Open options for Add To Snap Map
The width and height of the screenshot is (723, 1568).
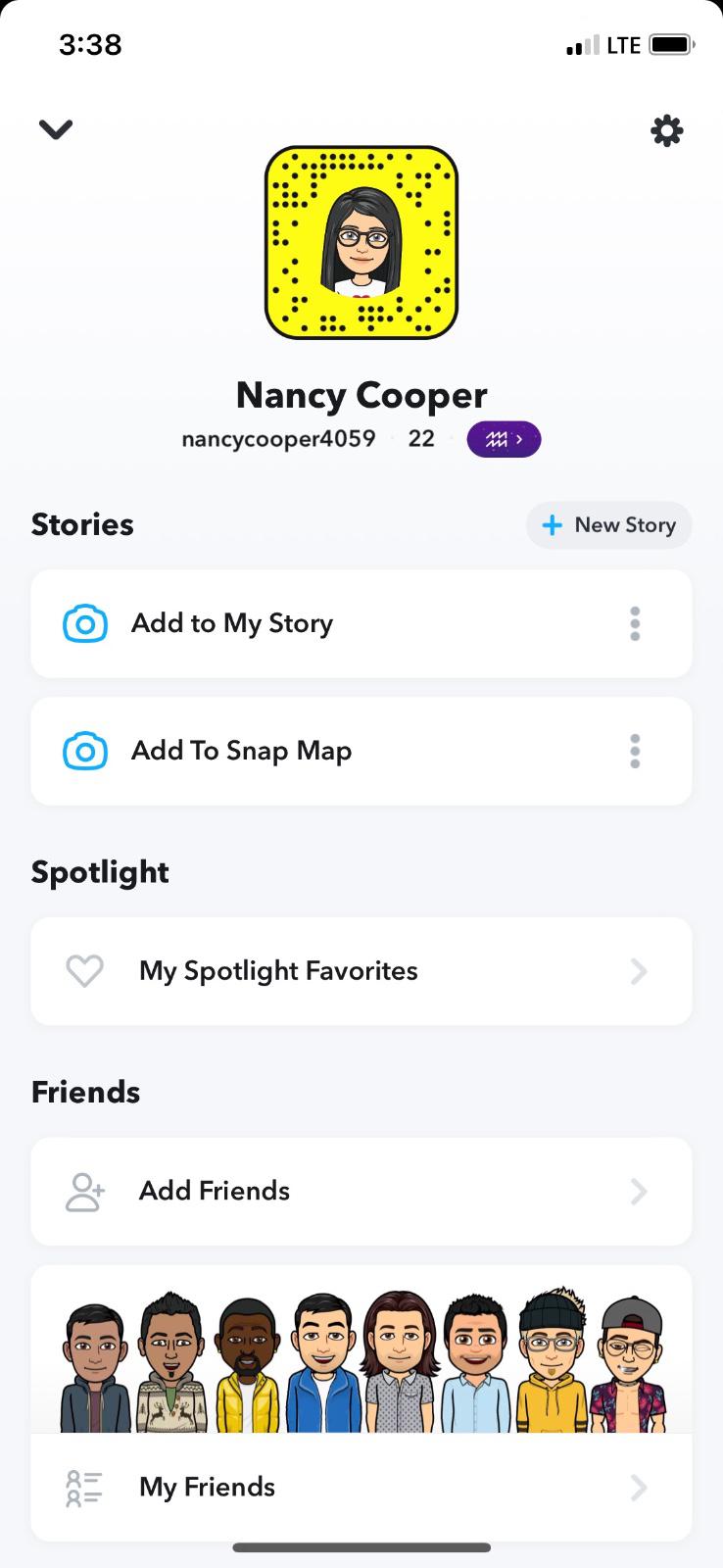[635, 751]
